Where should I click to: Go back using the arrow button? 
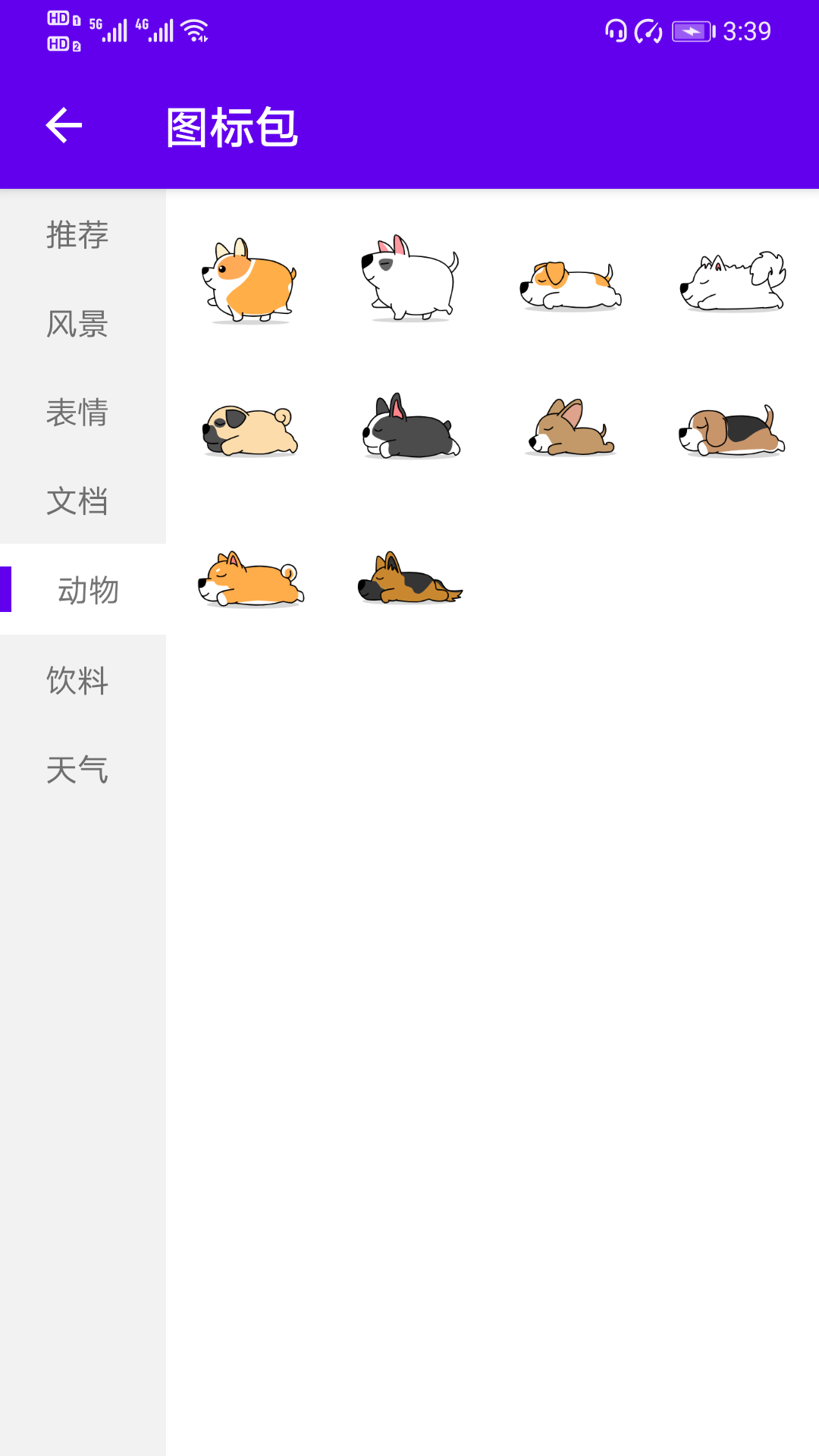(64, 125)
